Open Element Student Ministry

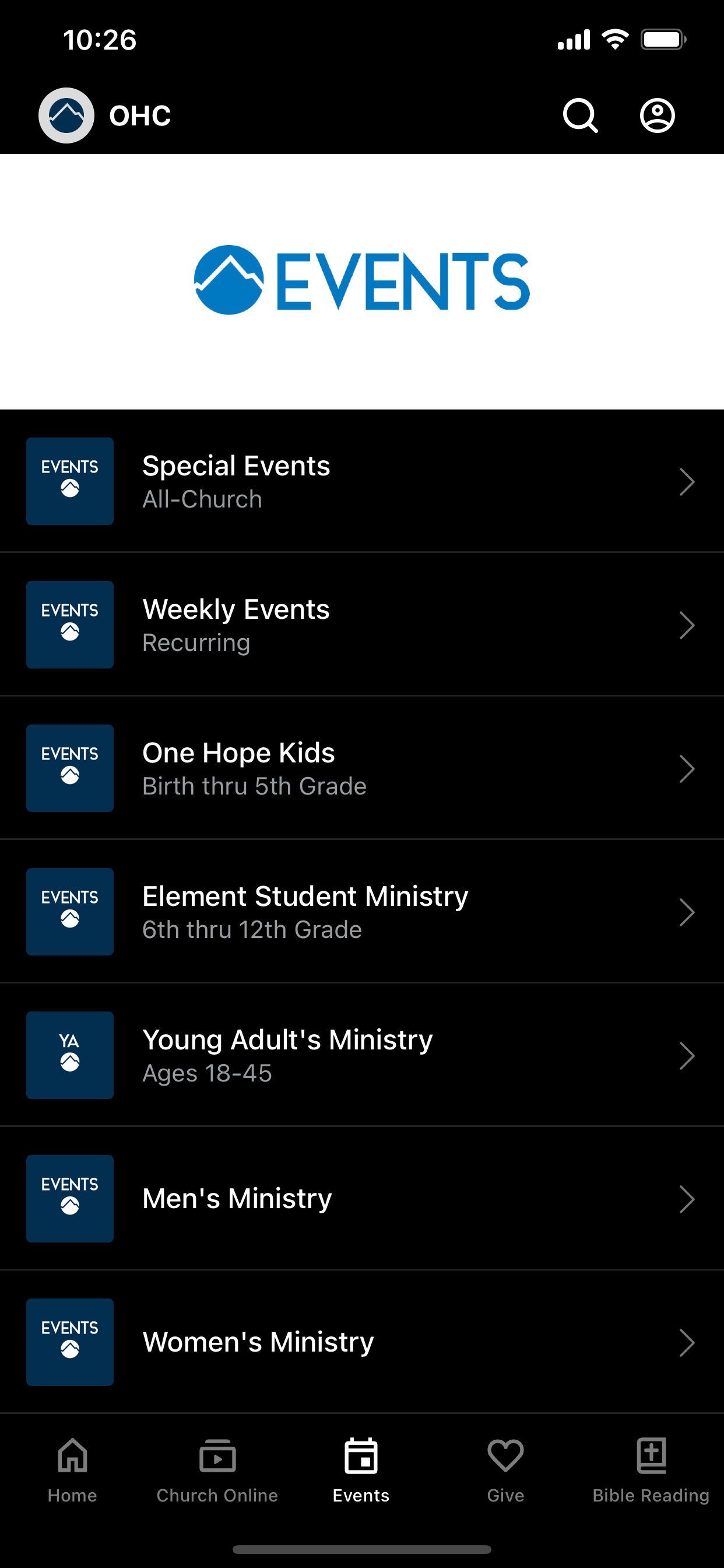[x=362, y=912]
